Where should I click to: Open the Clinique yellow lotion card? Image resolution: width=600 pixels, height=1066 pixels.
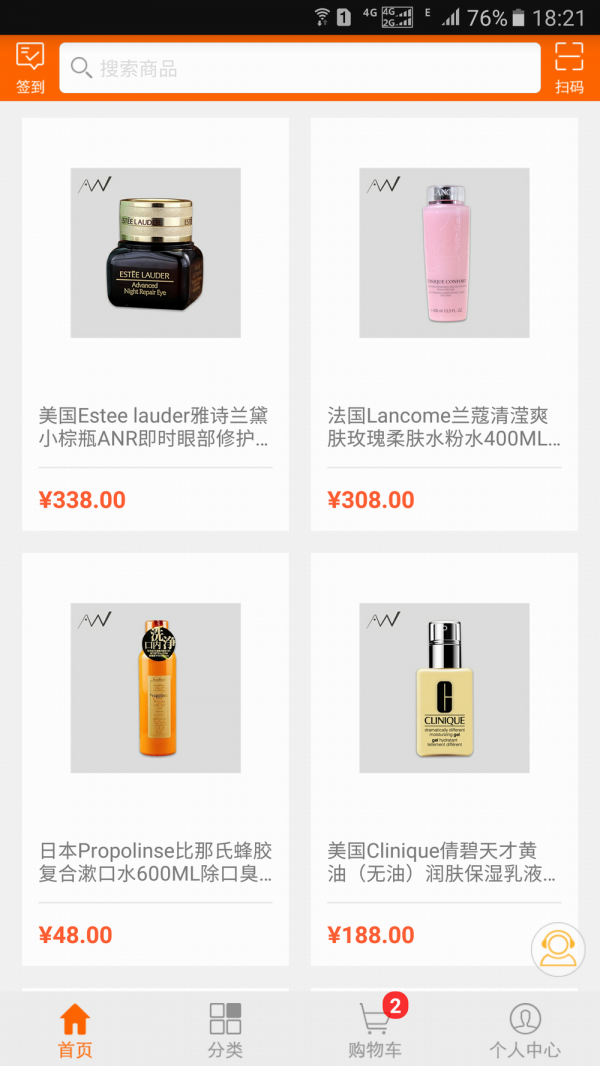(x=444, y=759)
